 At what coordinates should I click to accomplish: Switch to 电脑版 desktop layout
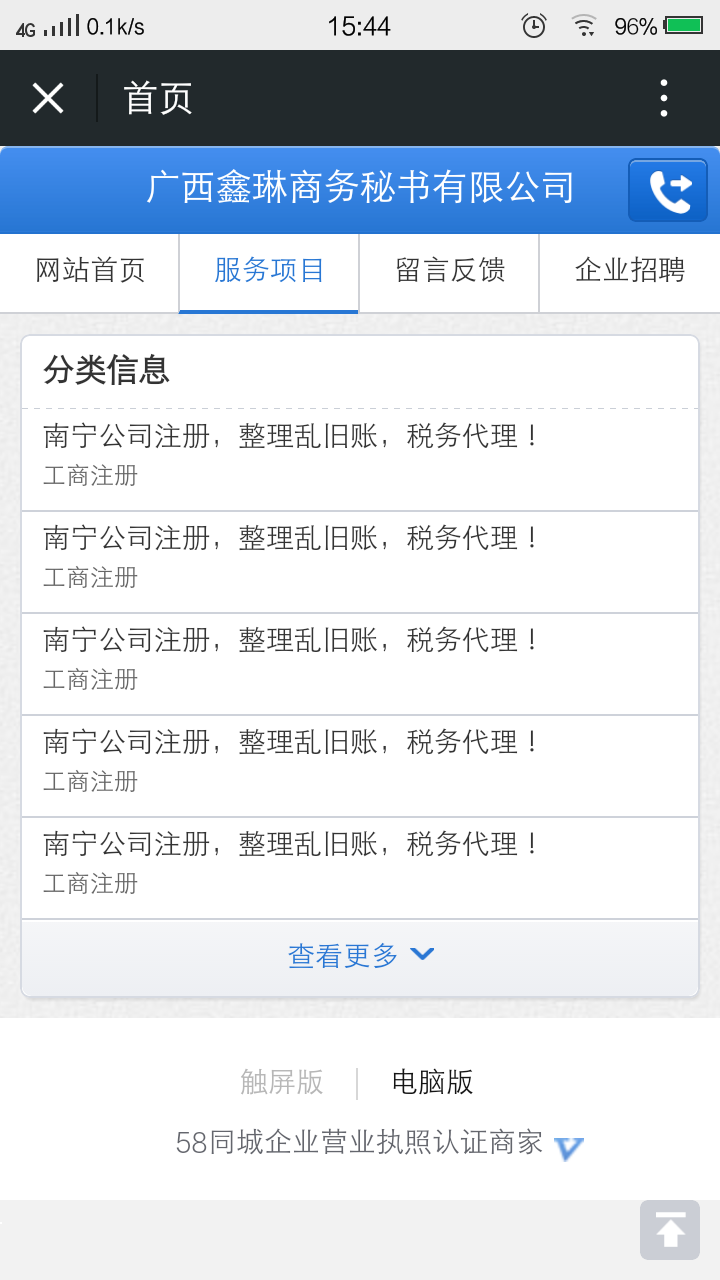pyautogui.click(x=432, y=1082)
